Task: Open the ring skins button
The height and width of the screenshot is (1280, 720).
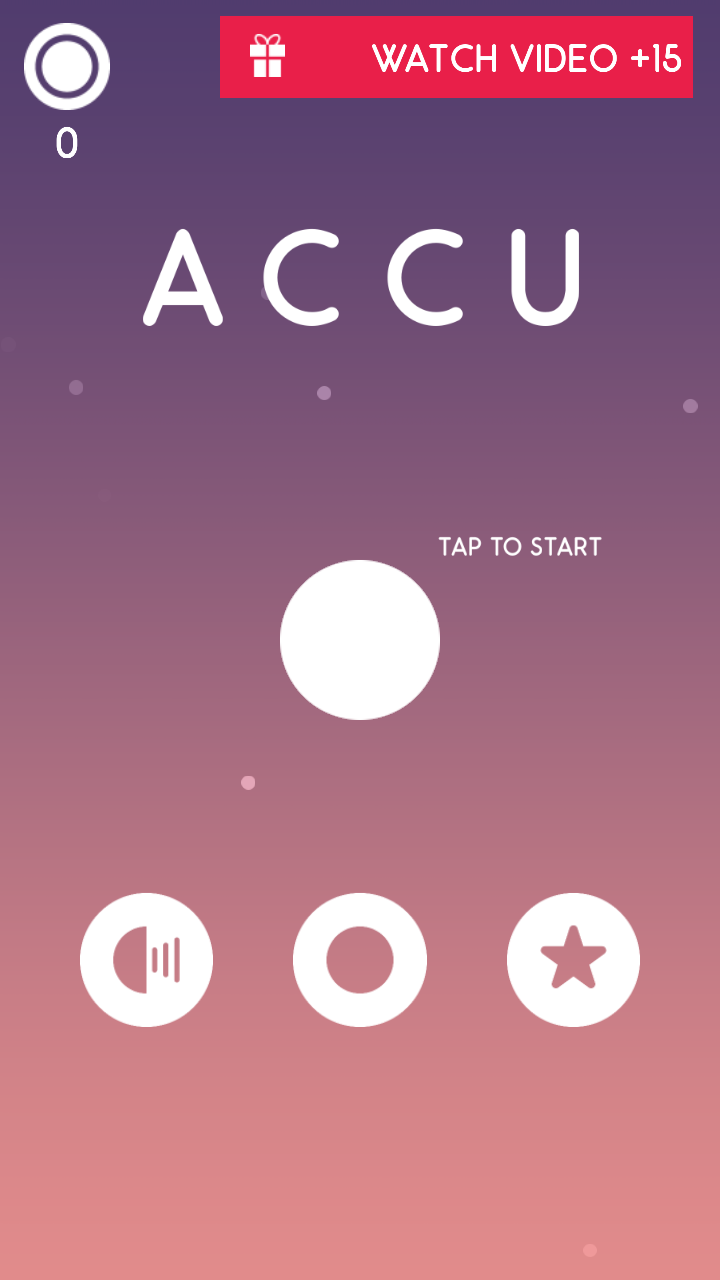Action: click(360, 960)
